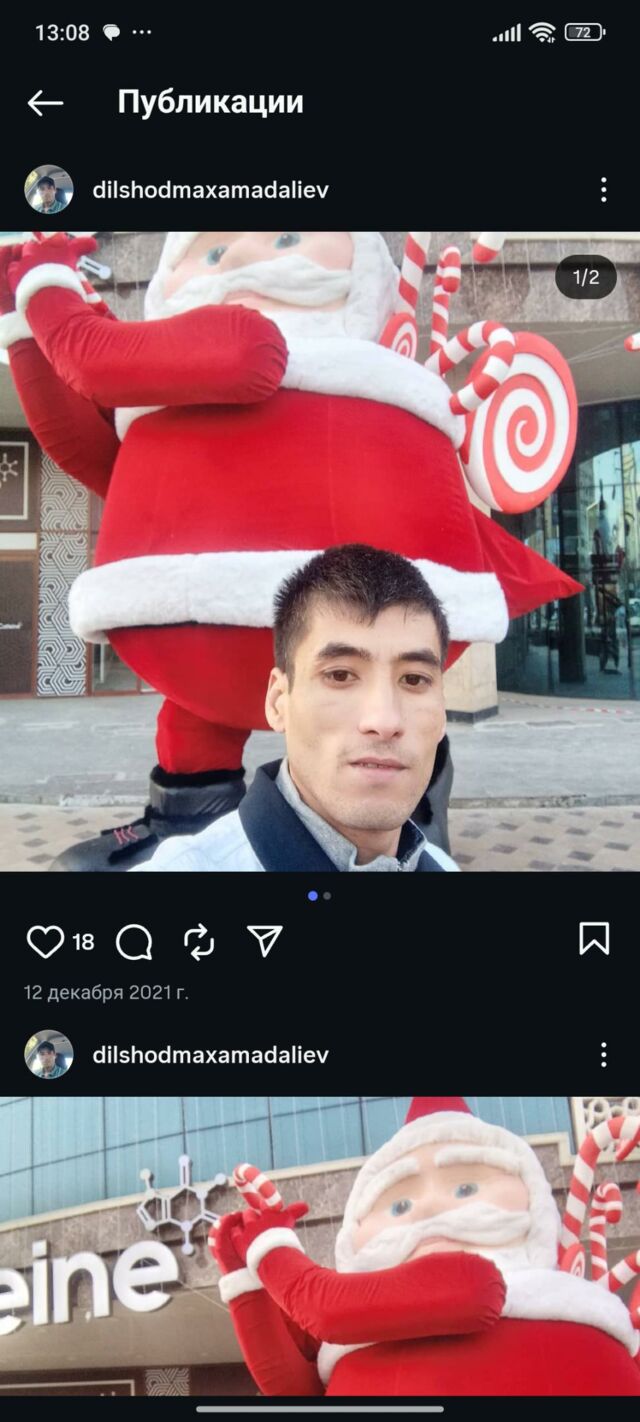The image size is (640, 1422).
Task: Open options menu for the selfie post
Action: tap(603, 190)
